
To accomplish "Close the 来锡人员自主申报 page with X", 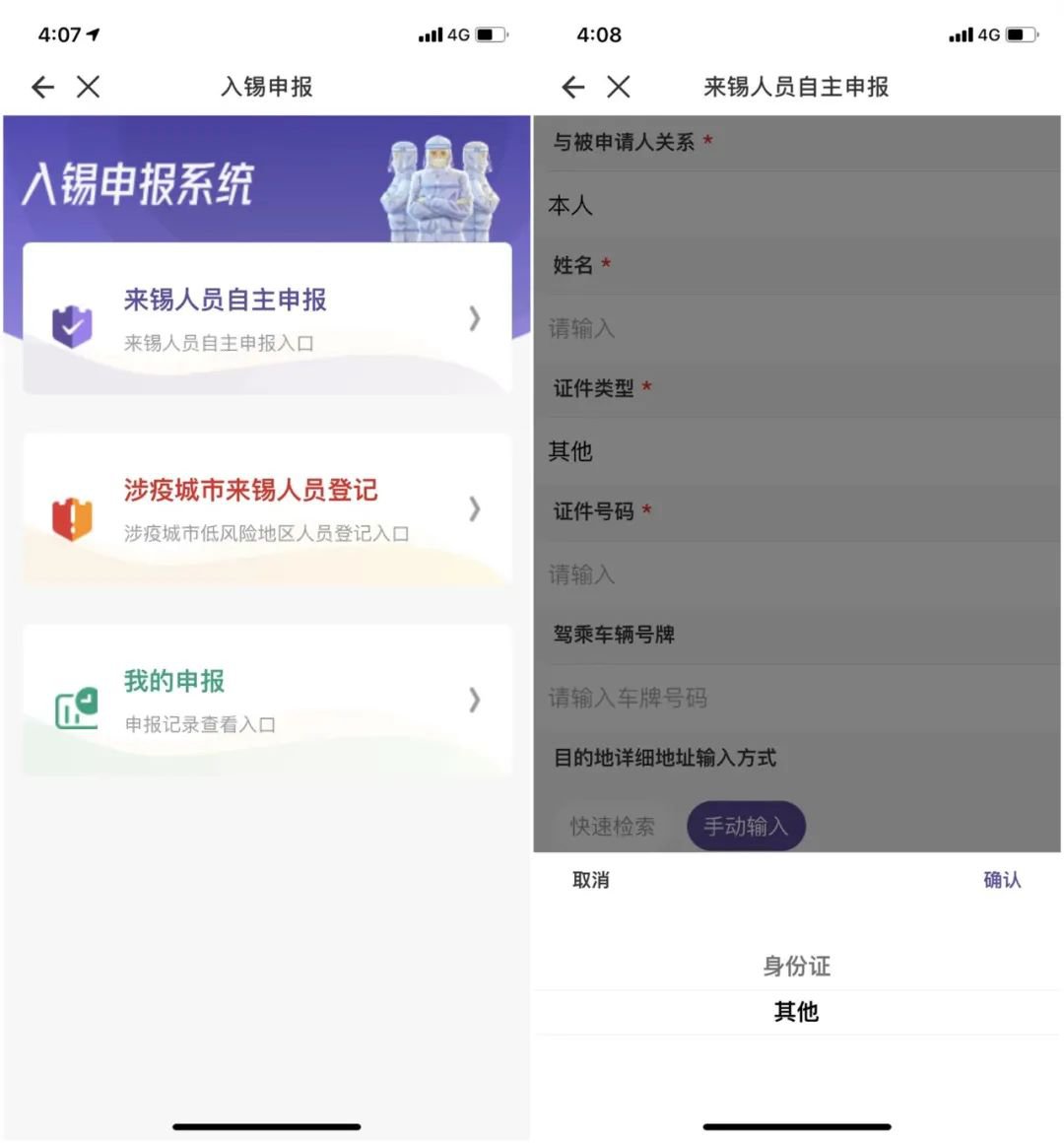I will [619, 88].
